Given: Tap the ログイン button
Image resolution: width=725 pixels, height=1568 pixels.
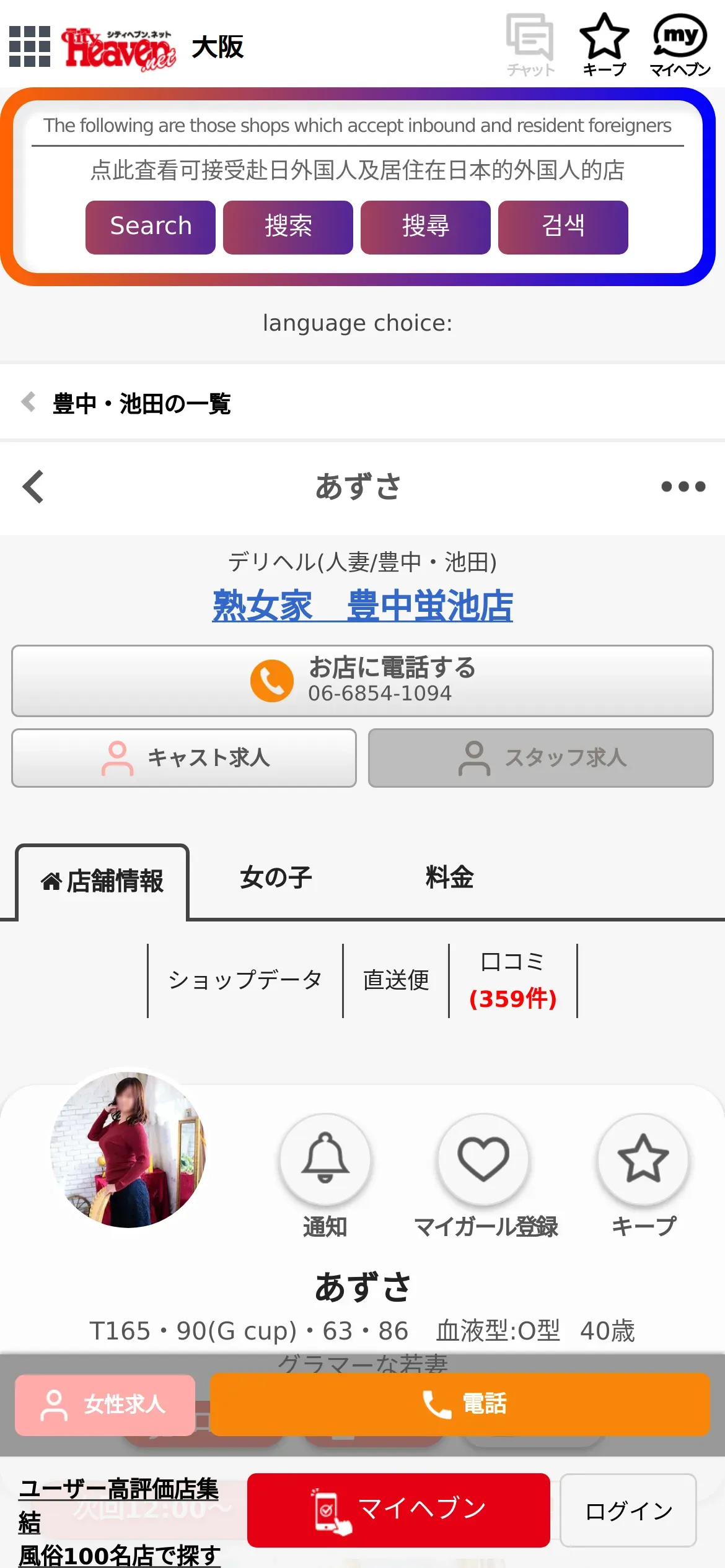Looking at the screenshot, I should [x=628, y=1510].
